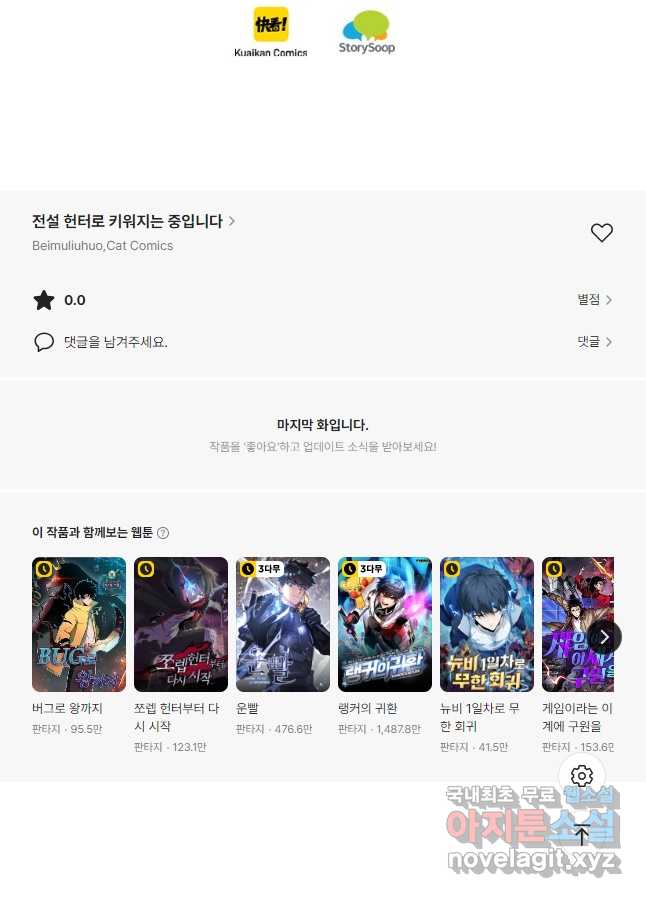This screenshot has width=646, height=898.
Task: Show info about 이 작품과 함께보는 웹툰
Action: pyautogui.click(x=163, y=533)
